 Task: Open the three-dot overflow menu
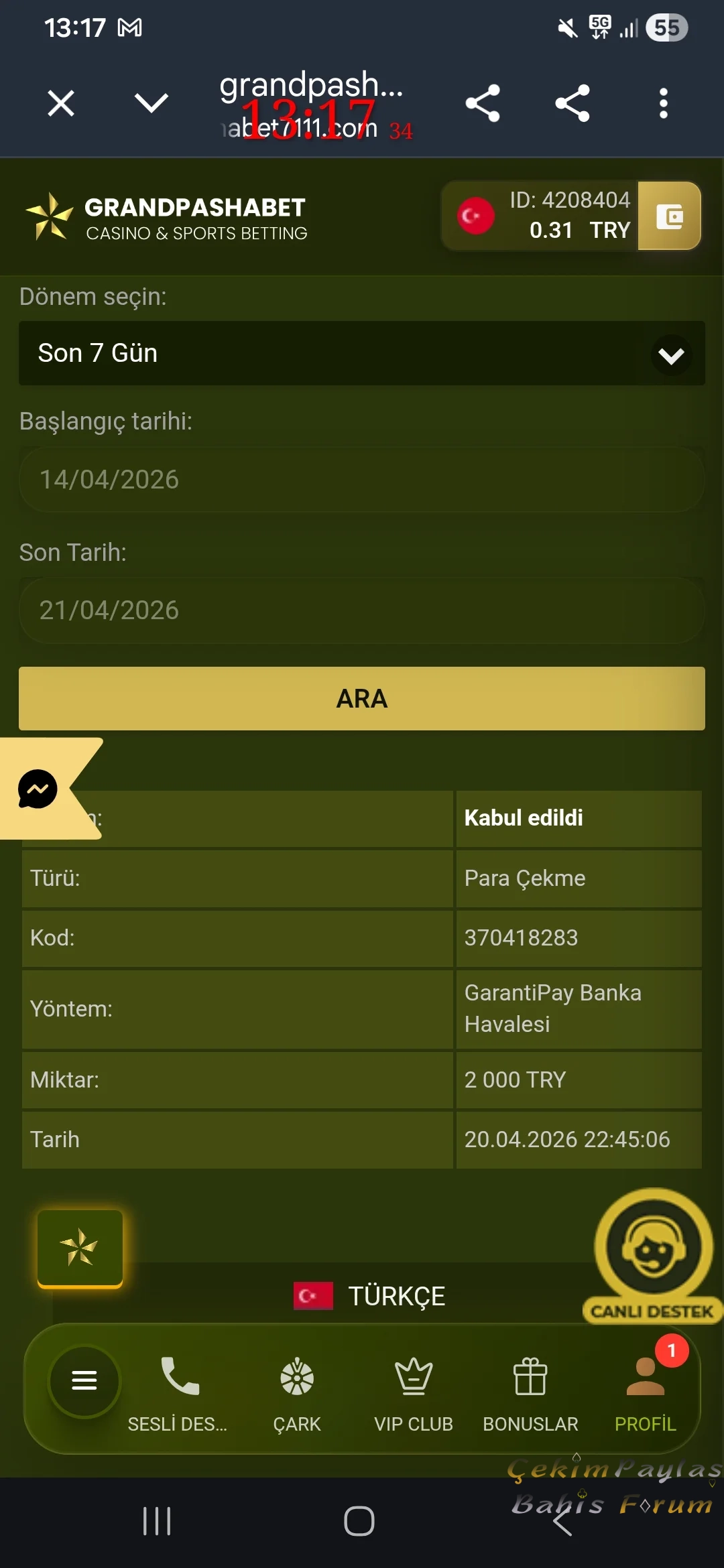[663, 103]
